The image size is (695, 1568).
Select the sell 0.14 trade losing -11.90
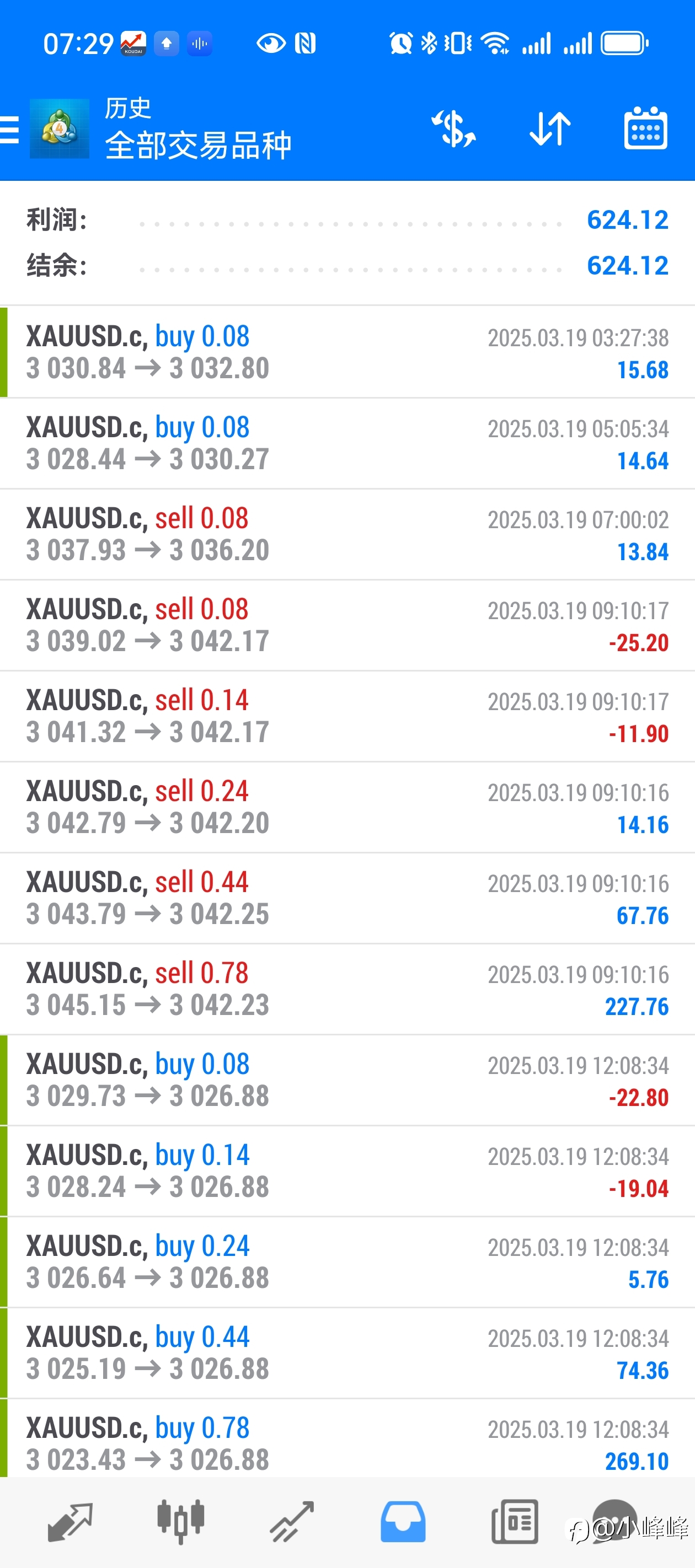tap(347, 716)
